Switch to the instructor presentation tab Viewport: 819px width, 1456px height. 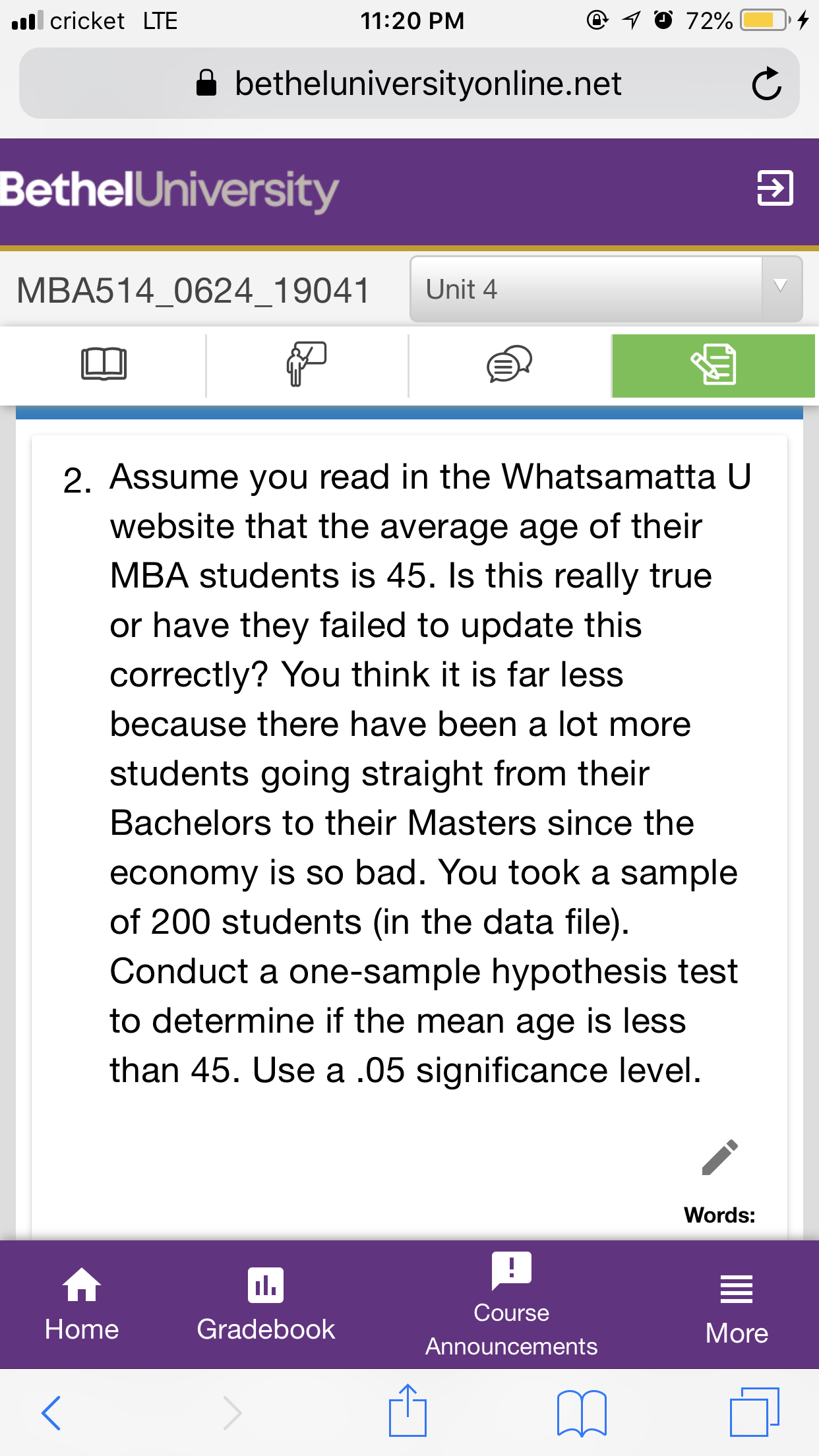(x=307, y=364)
